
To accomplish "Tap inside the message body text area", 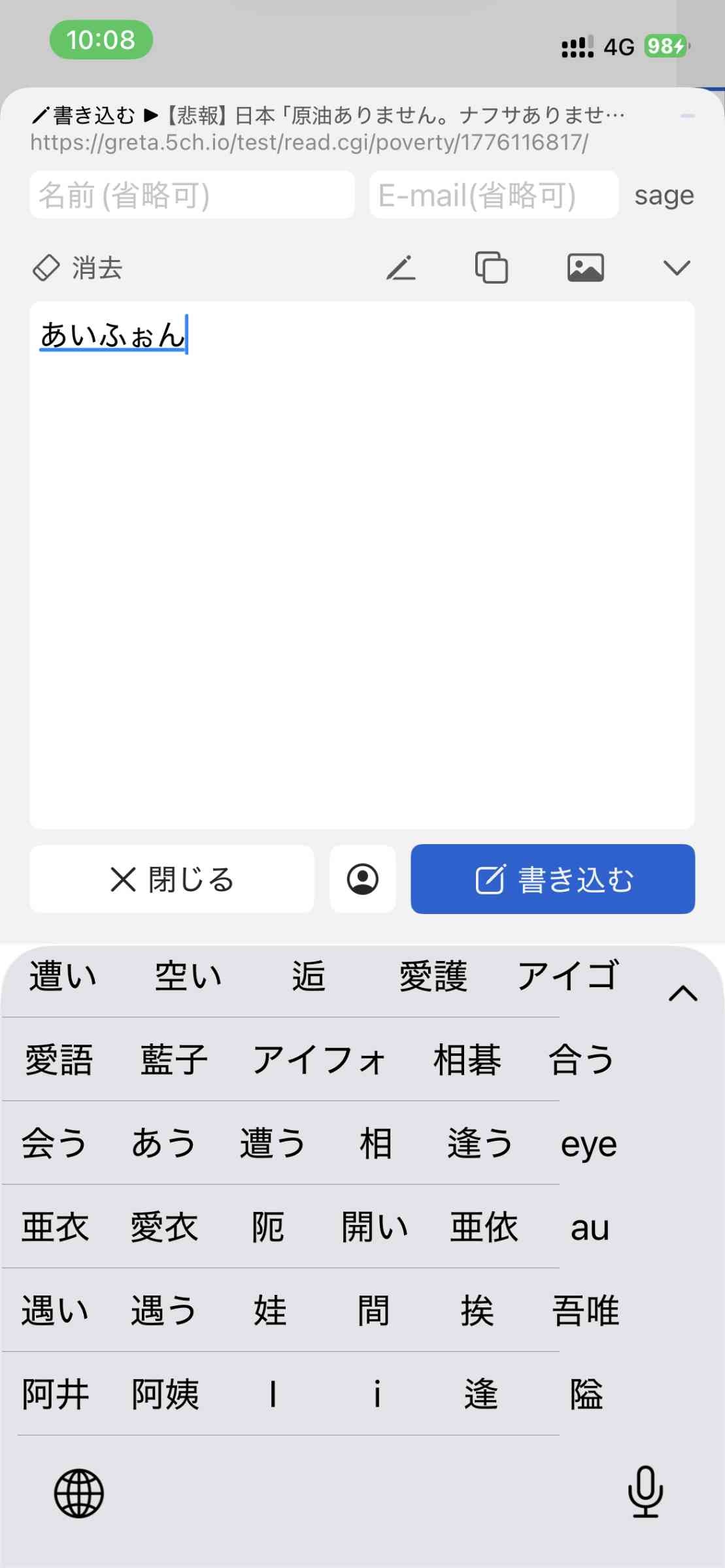I will click(362, 562).
